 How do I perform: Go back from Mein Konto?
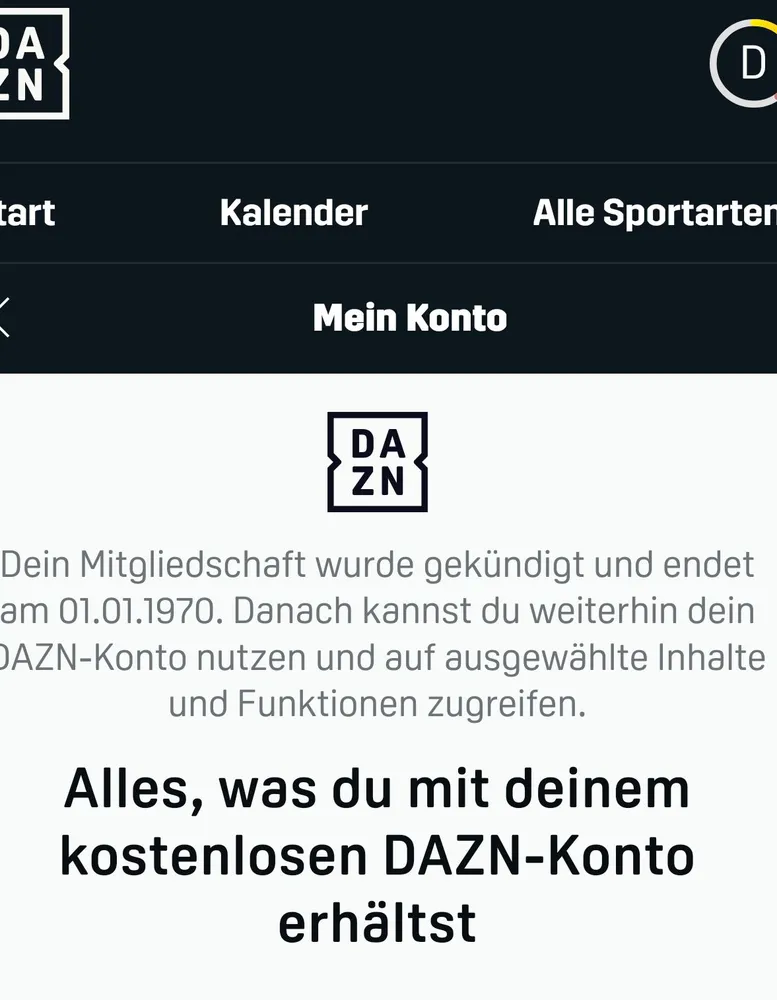point(6,318)
